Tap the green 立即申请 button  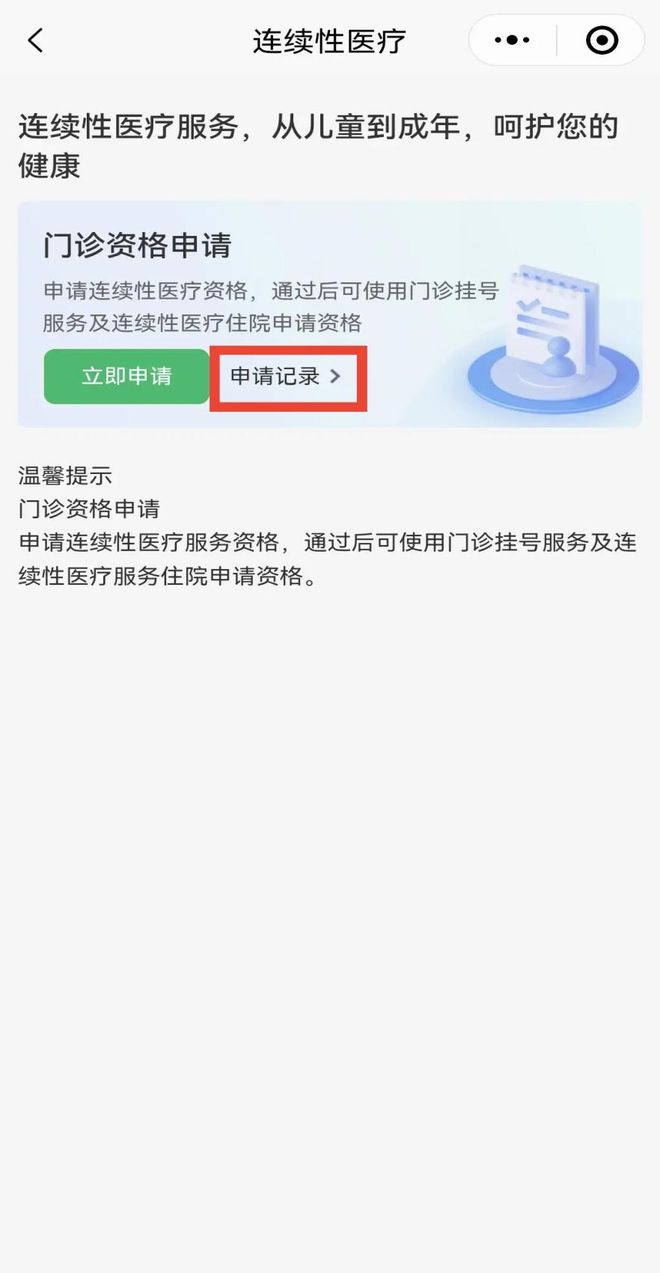click(x=127, y=377)
